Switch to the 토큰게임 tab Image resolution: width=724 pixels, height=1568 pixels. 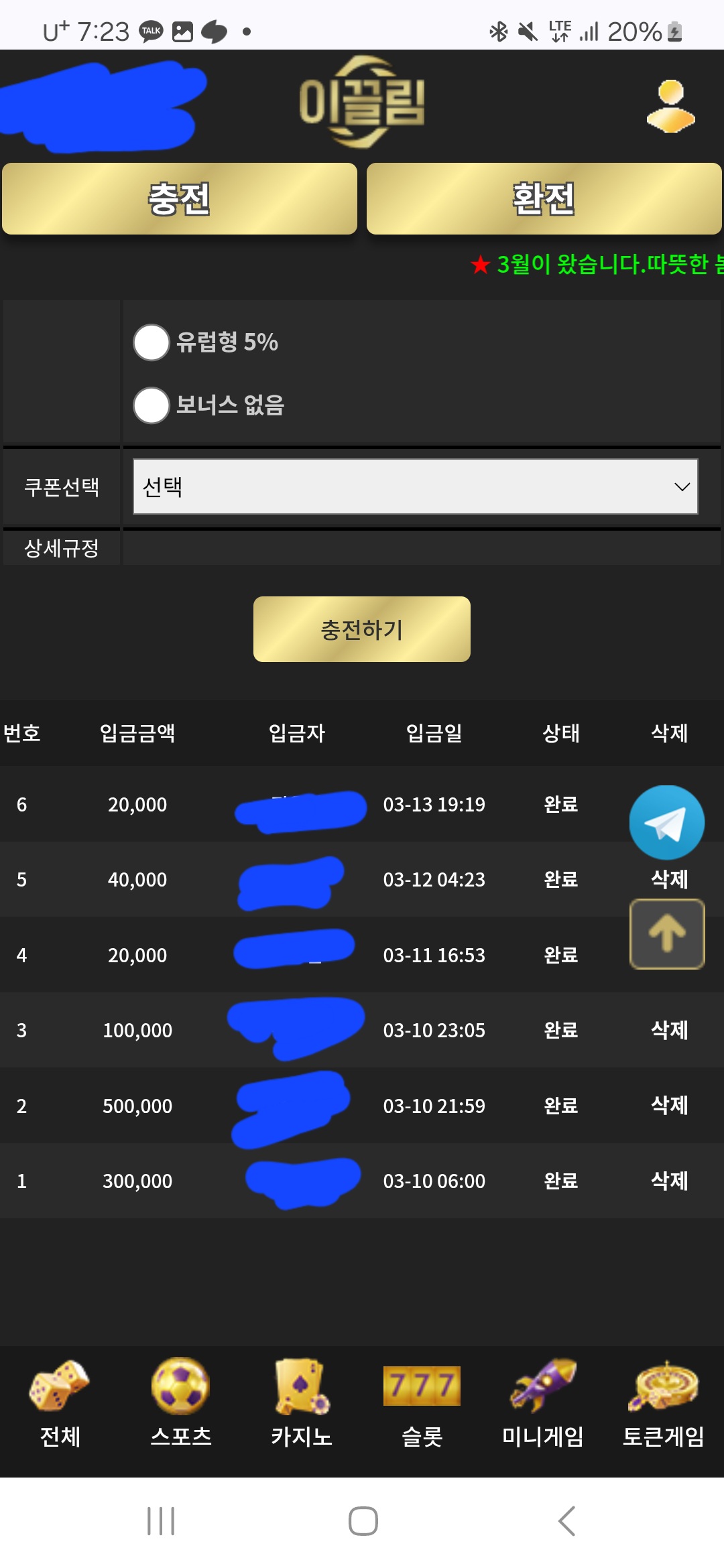coord(663,1404)
